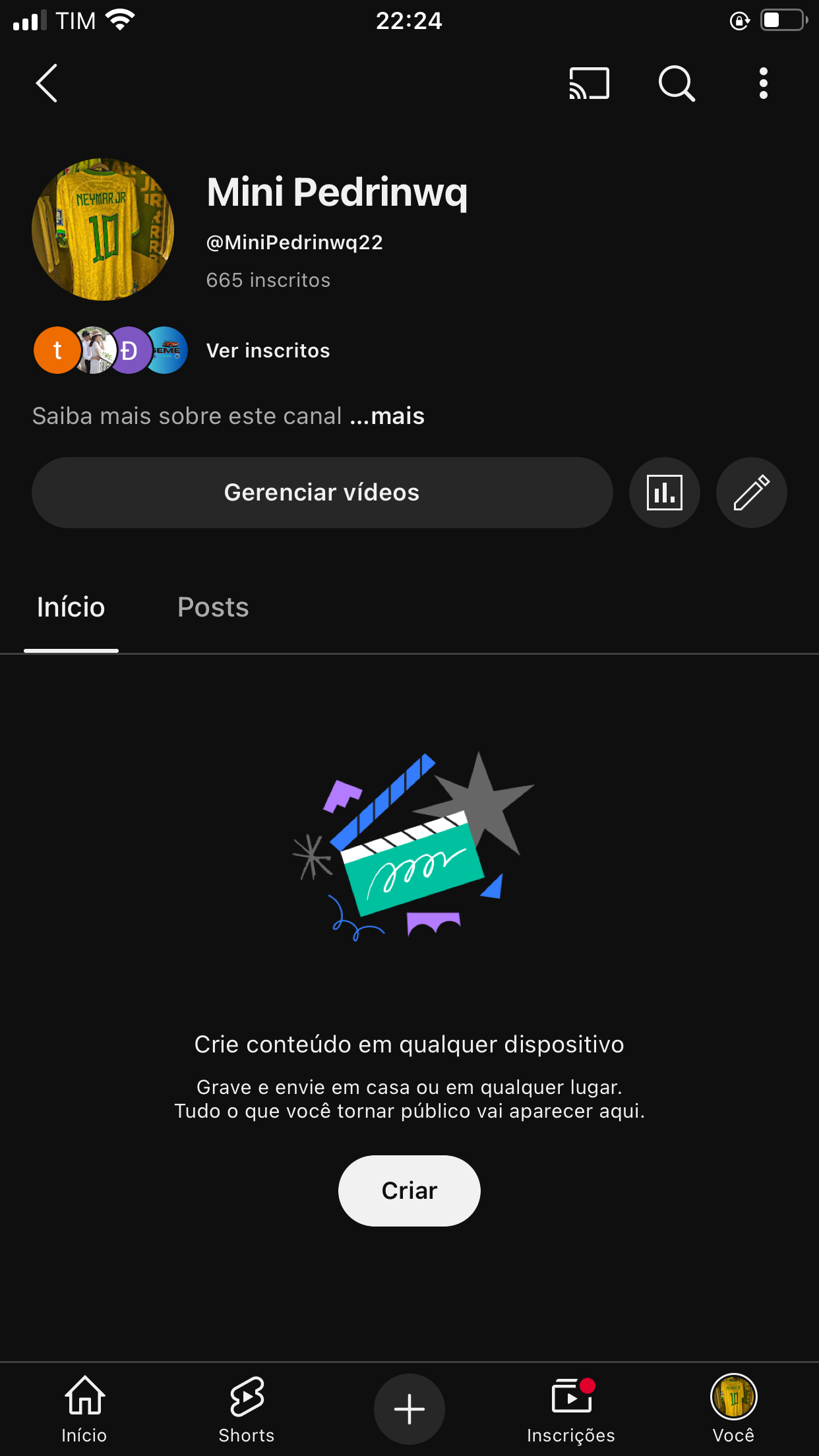This screenshot has width=819, height=1456.
Task: Tap Ver inscritos to view subscribers
Action: (268, 350)
